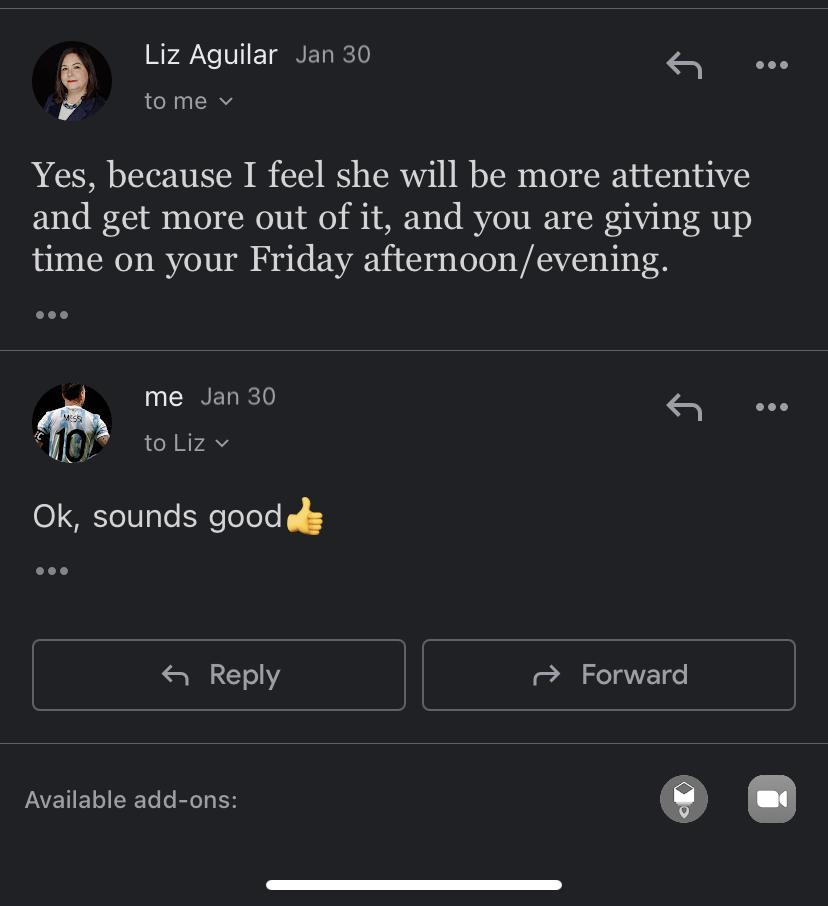Open my sender avatar
This screenshot has height=906, width=828.
click(72, 423)
